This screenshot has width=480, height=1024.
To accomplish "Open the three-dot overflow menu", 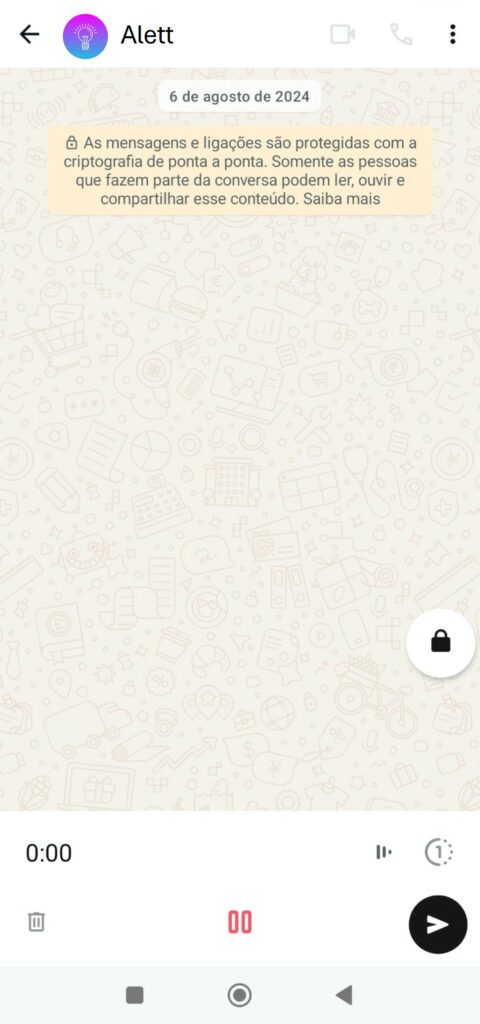I will (x=453, y=35).
